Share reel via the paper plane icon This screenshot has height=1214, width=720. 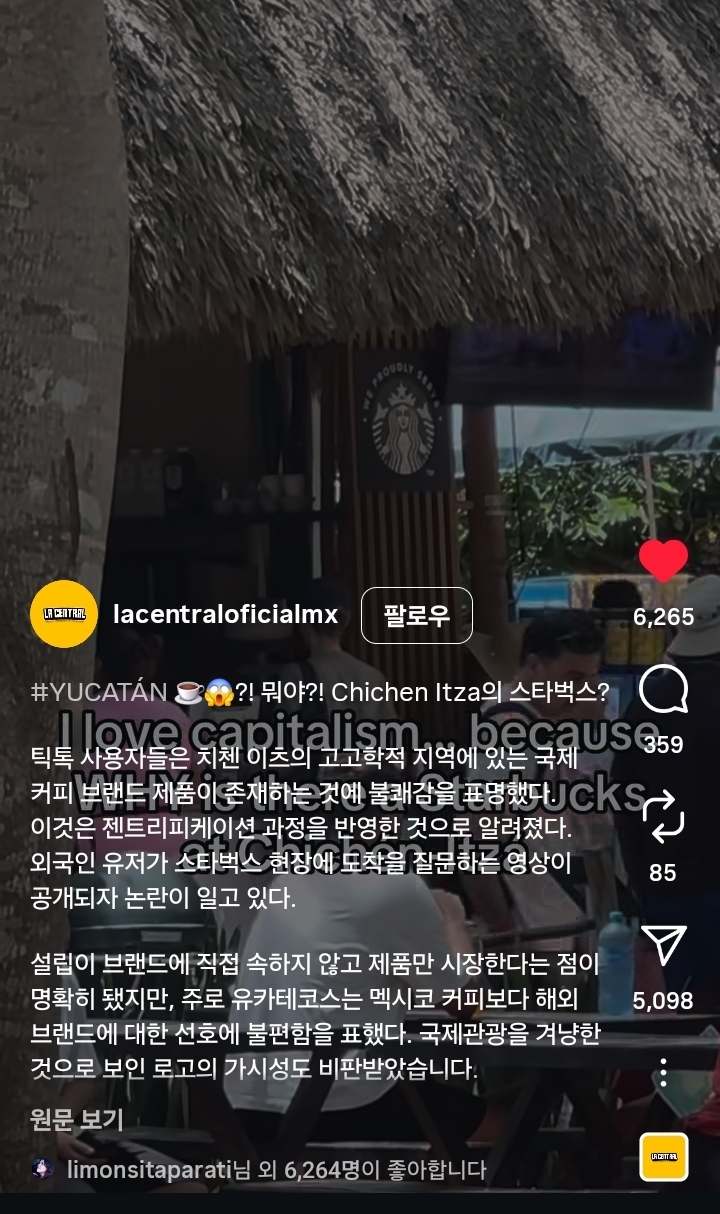coord(663,944)
